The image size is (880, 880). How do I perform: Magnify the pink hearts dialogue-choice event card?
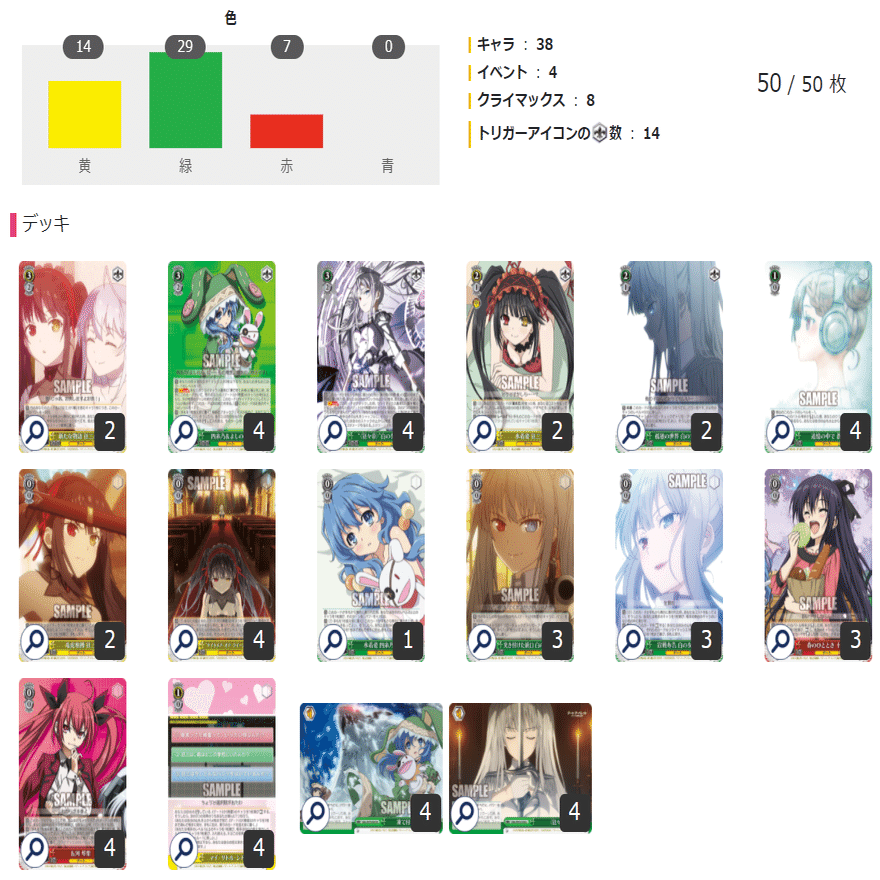[185, 849]
